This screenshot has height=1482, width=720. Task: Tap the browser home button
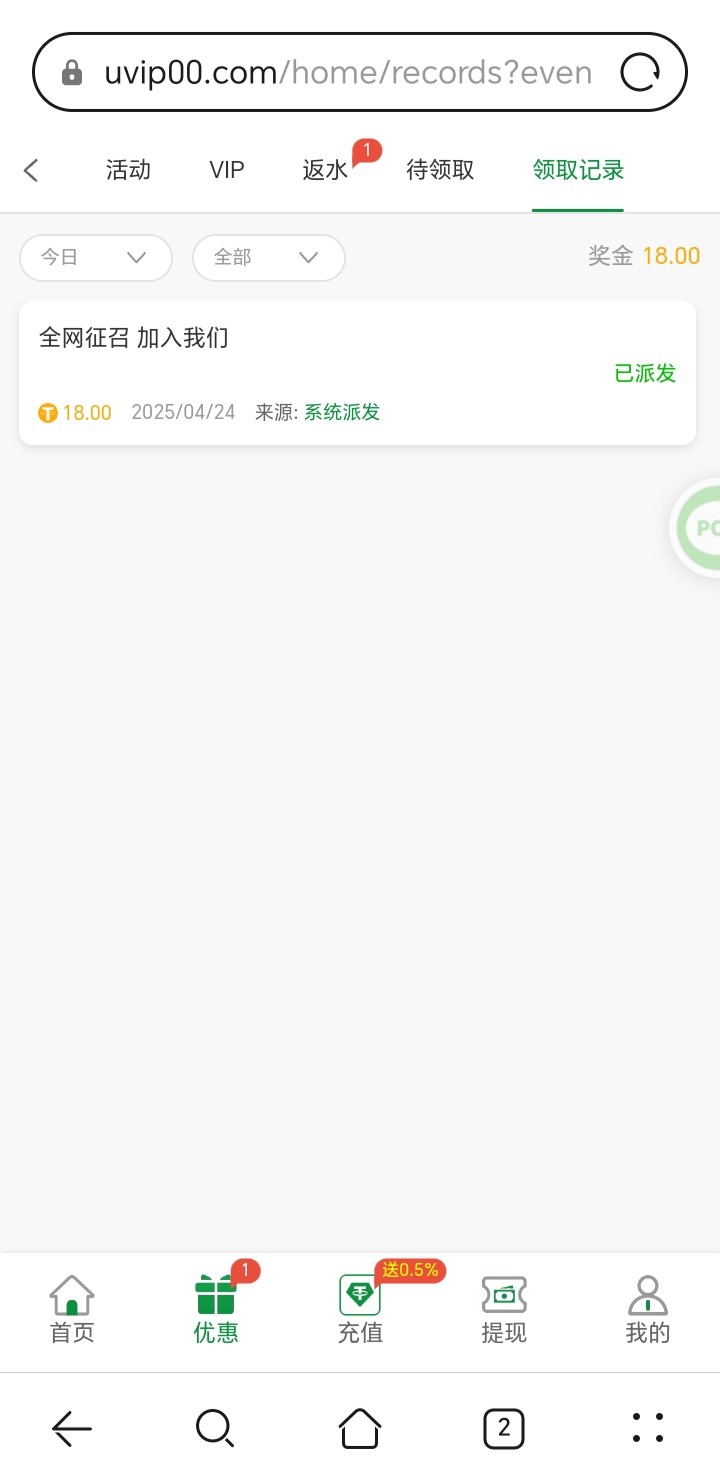point(360,1428)
